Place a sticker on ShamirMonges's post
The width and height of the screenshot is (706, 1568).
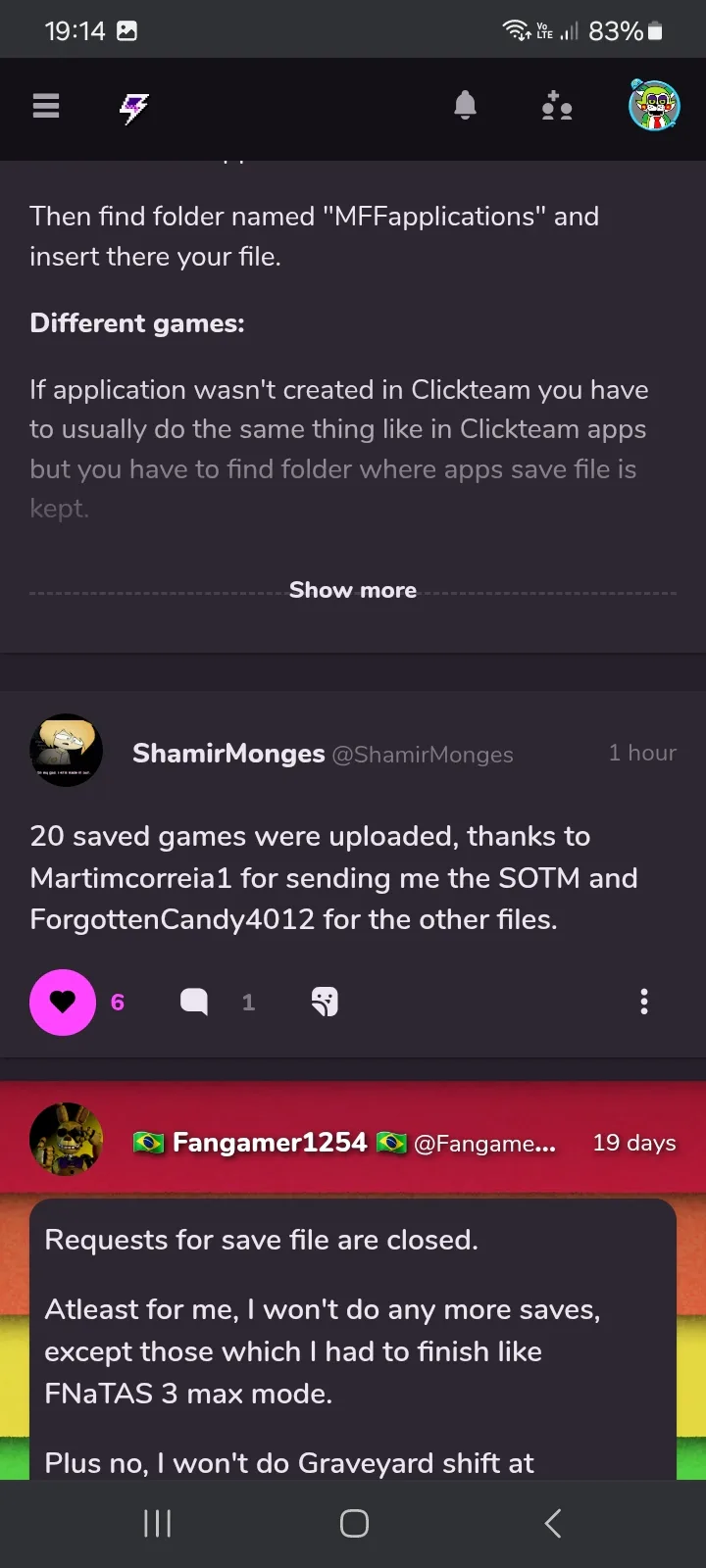click(x=325, y=1002)
